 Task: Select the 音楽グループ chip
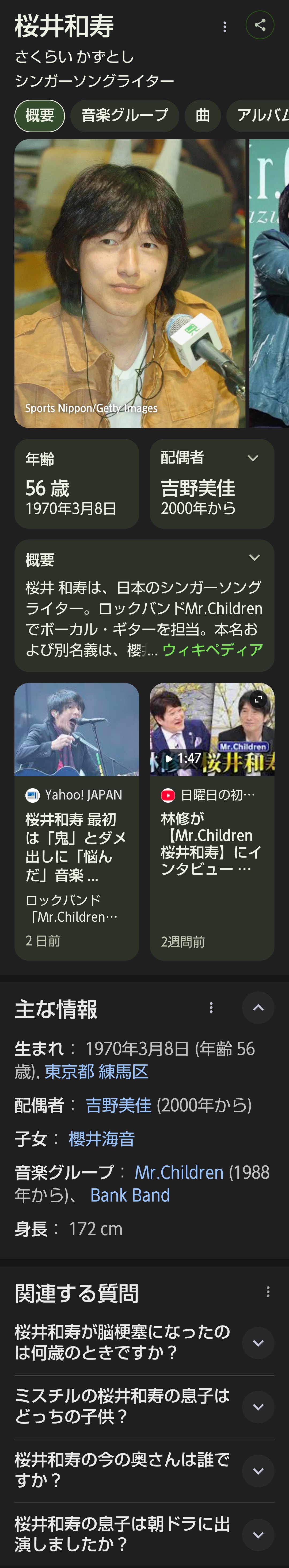[124, 116]
